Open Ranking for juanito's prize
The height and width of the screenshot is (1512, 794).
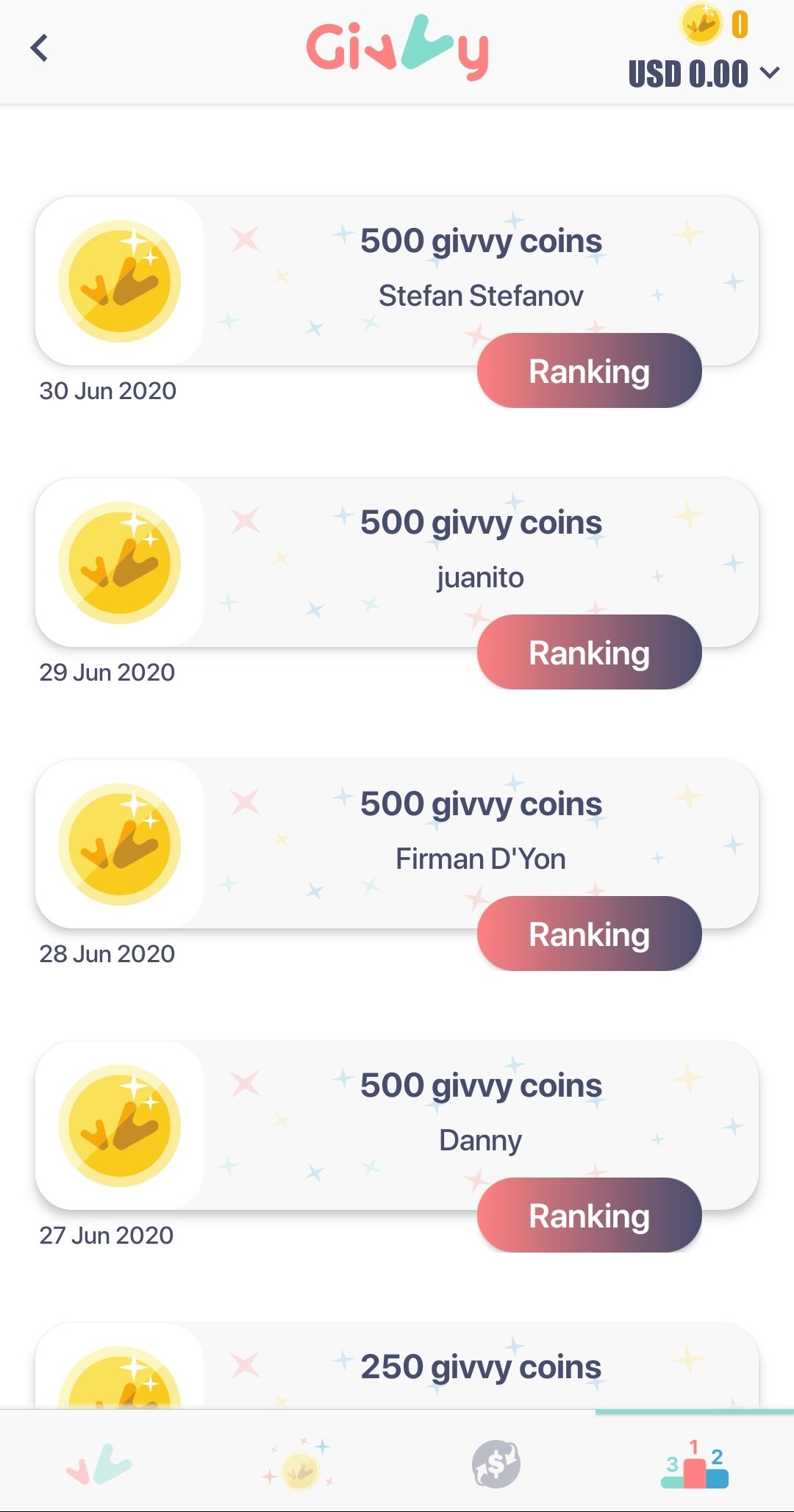click(x=590, y=652)
